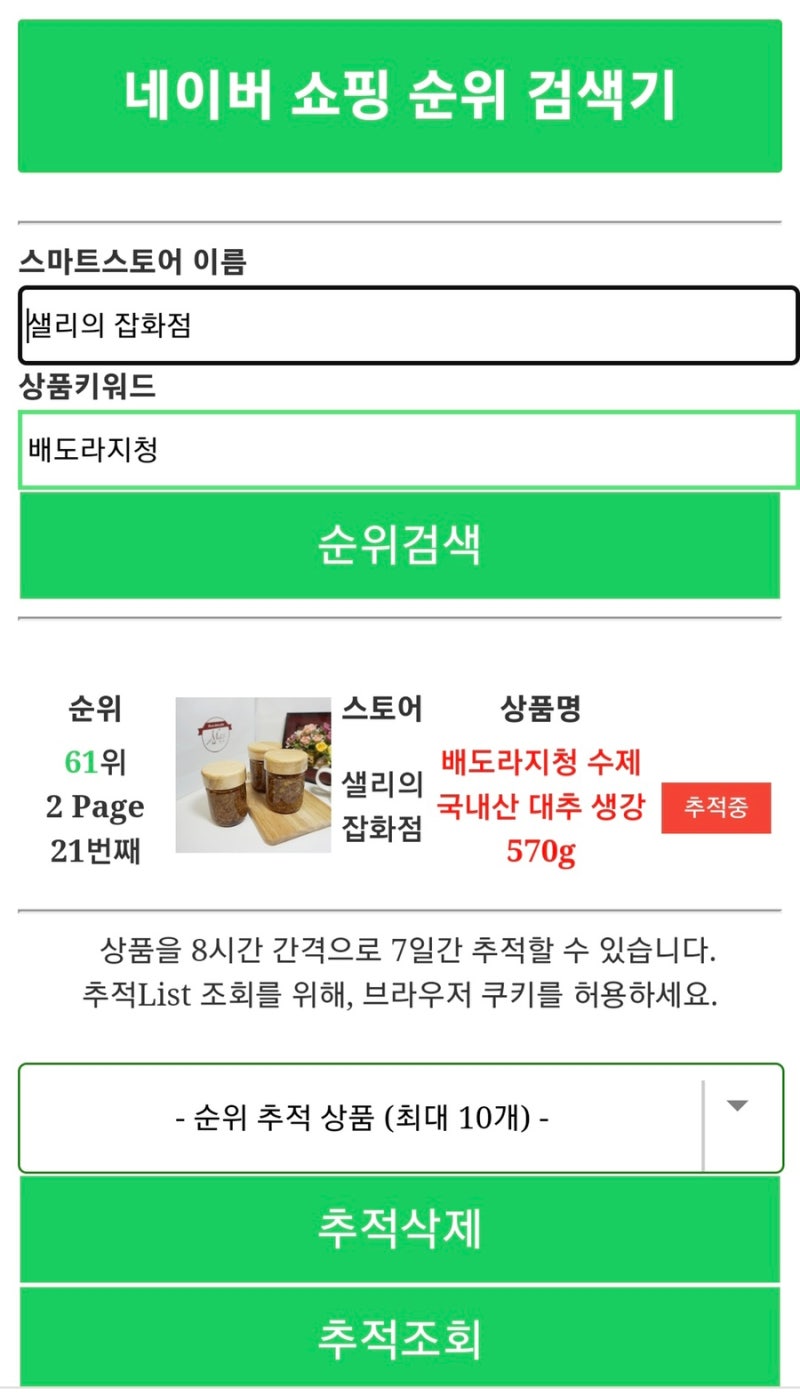This screenshot has width=800, height=1396.
Task: Toggle the 추적중 status on the result
Action: [718, 808]
